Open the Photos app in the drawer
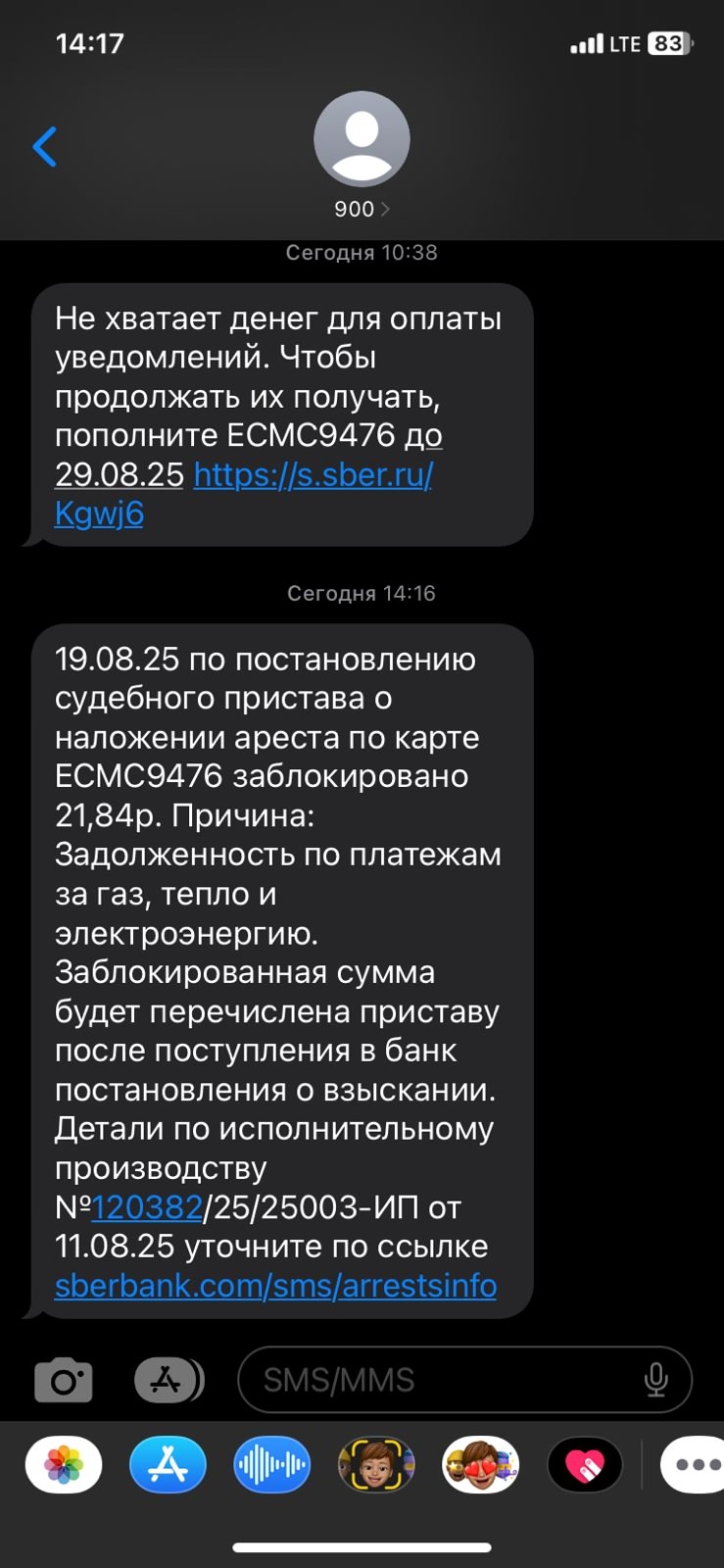Viewport: 724px width, 1568px height. [x=64, y=1465]
